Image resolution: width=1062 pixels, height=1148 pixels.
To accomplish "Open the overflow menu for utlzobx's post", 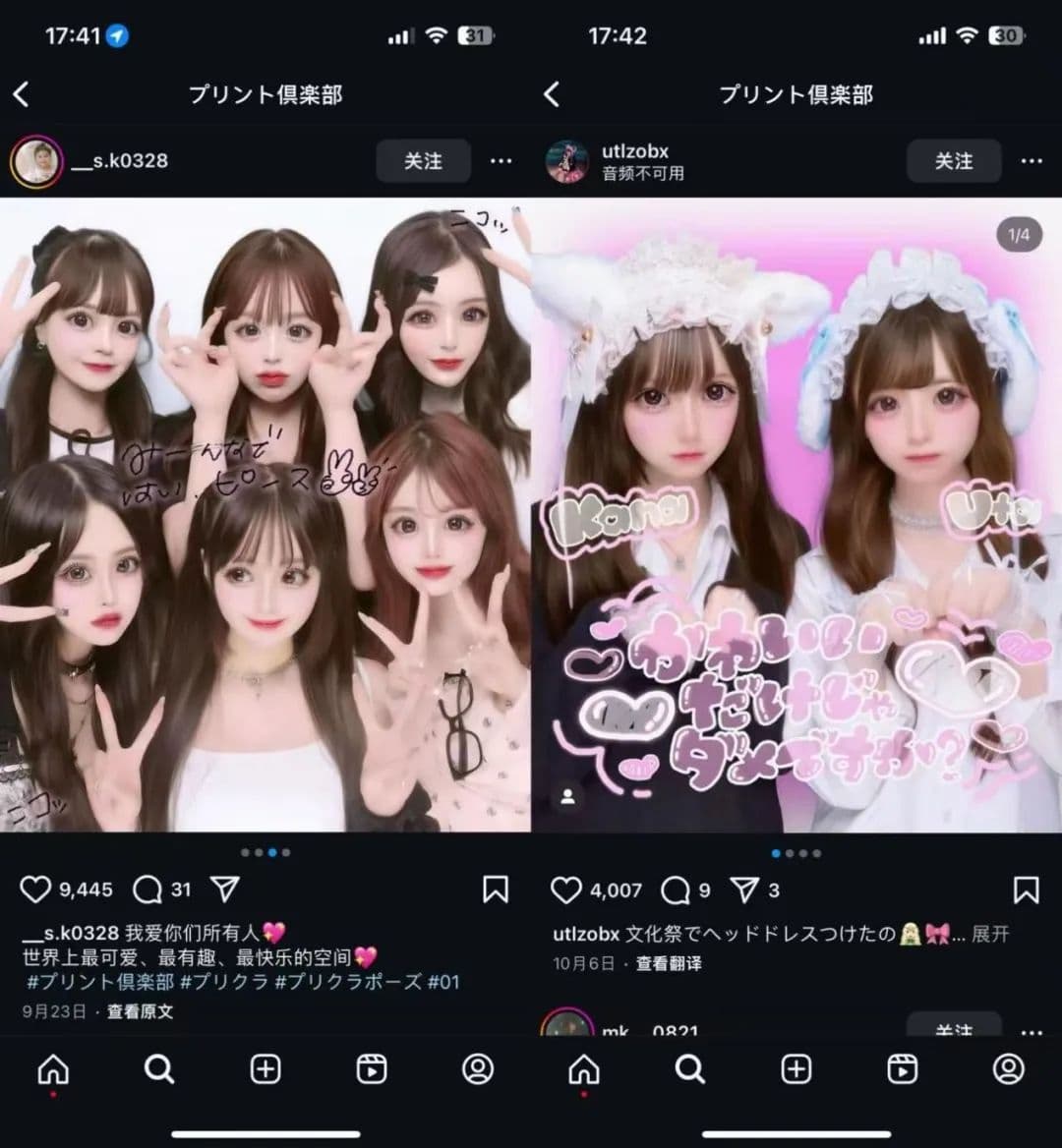I will (1032, 161).
